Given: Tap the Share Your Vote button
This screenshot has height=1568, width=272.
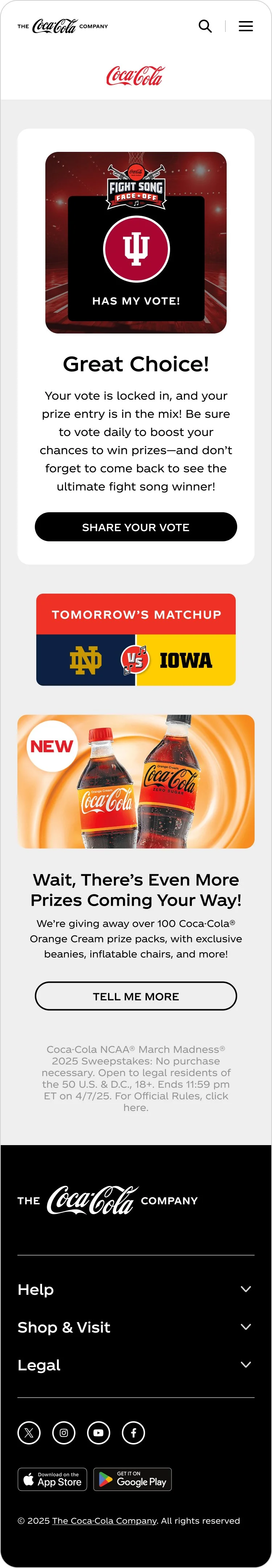Looking at the screenshot, I should (x=136, y=526).
